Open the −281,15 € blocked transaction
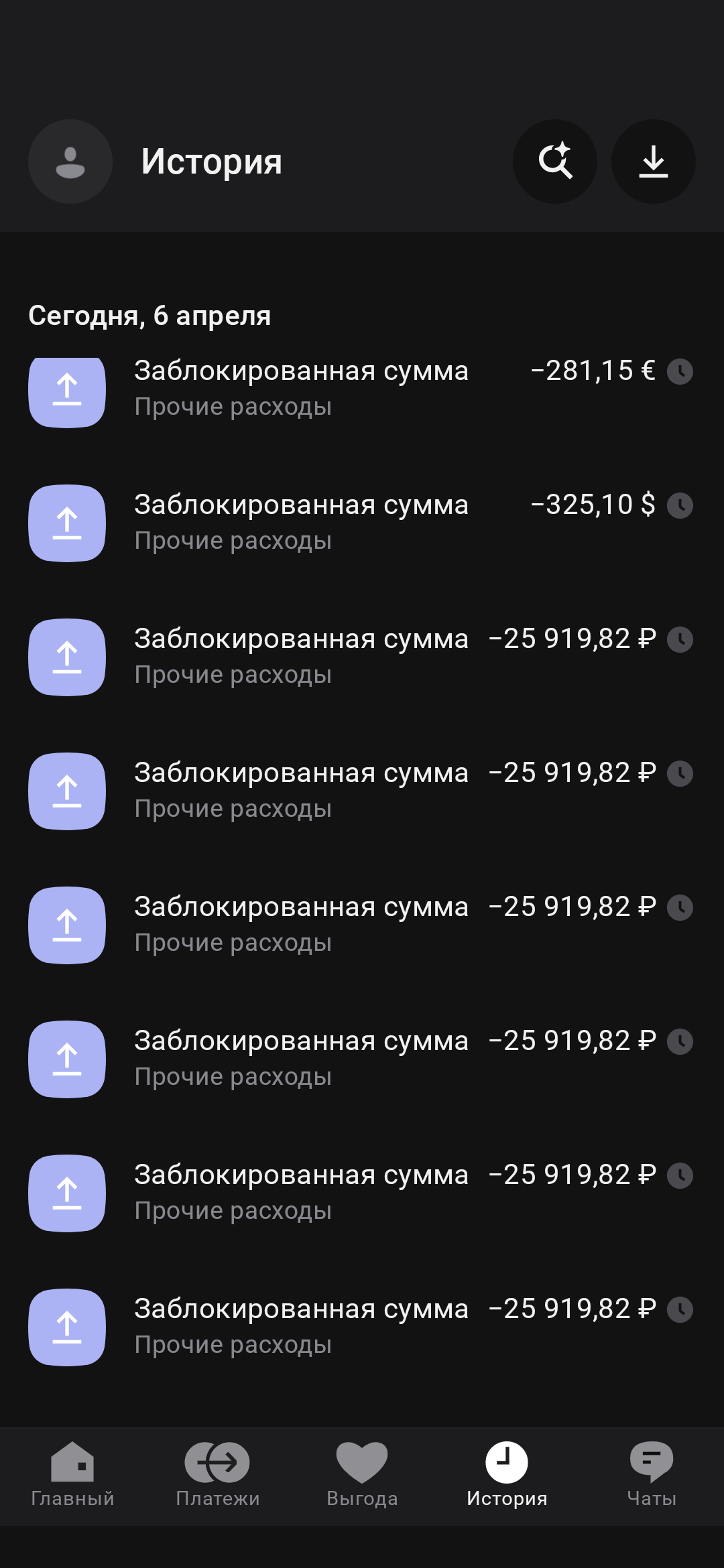 tap(361, 389)
